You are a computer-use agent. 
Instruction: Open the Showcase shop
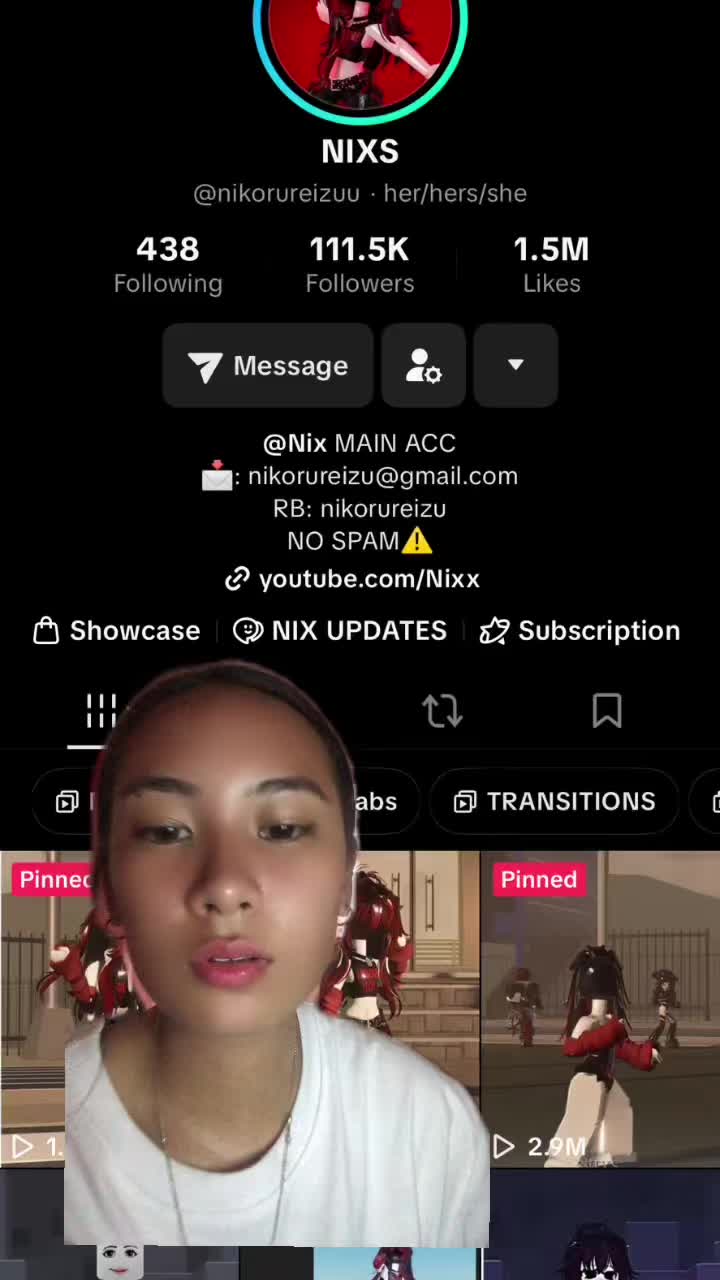[117, 631]
